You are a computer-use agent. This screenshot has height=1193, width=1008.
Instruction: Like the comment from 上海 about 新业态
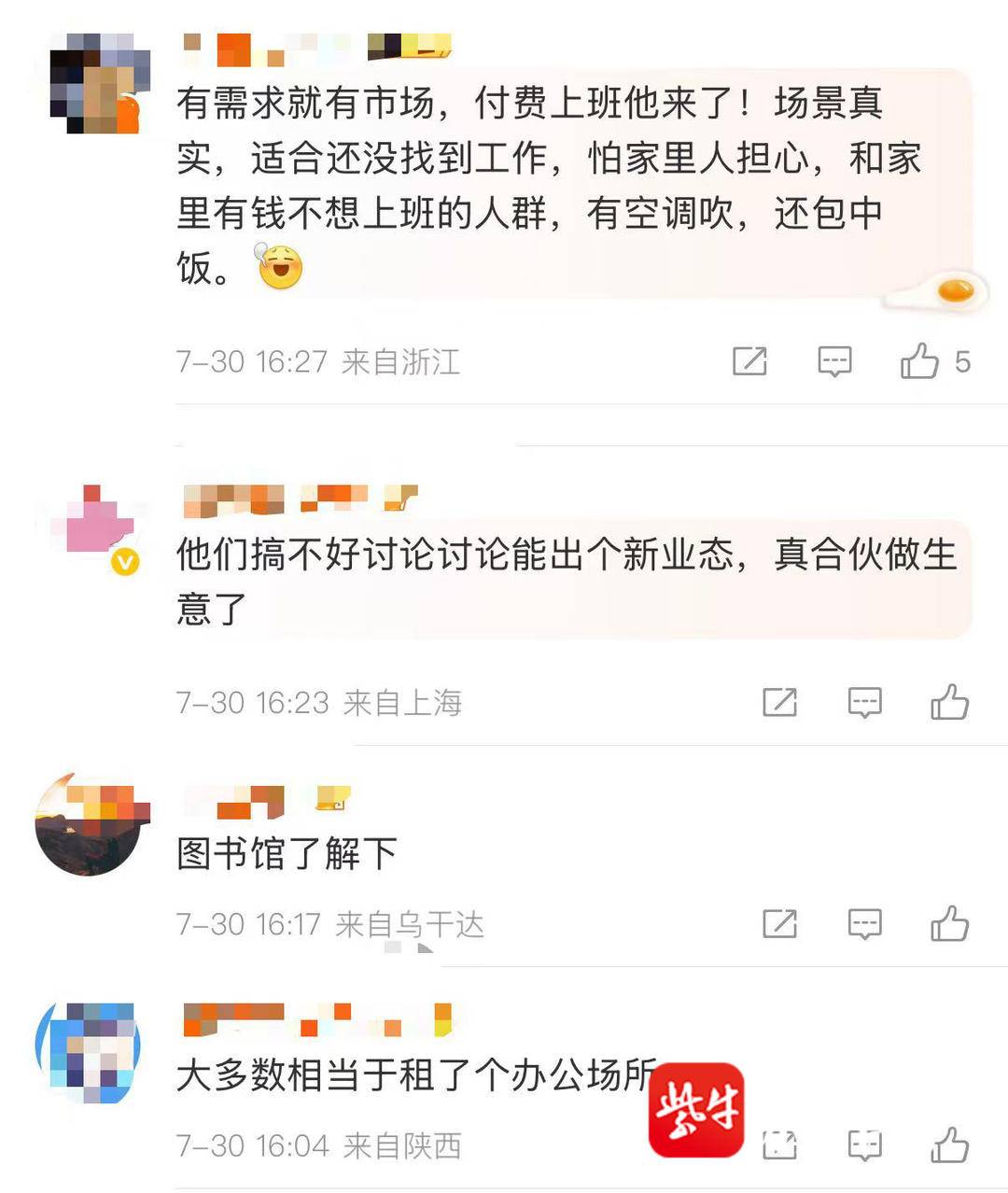pyautogui.click(x=949, y=702)
